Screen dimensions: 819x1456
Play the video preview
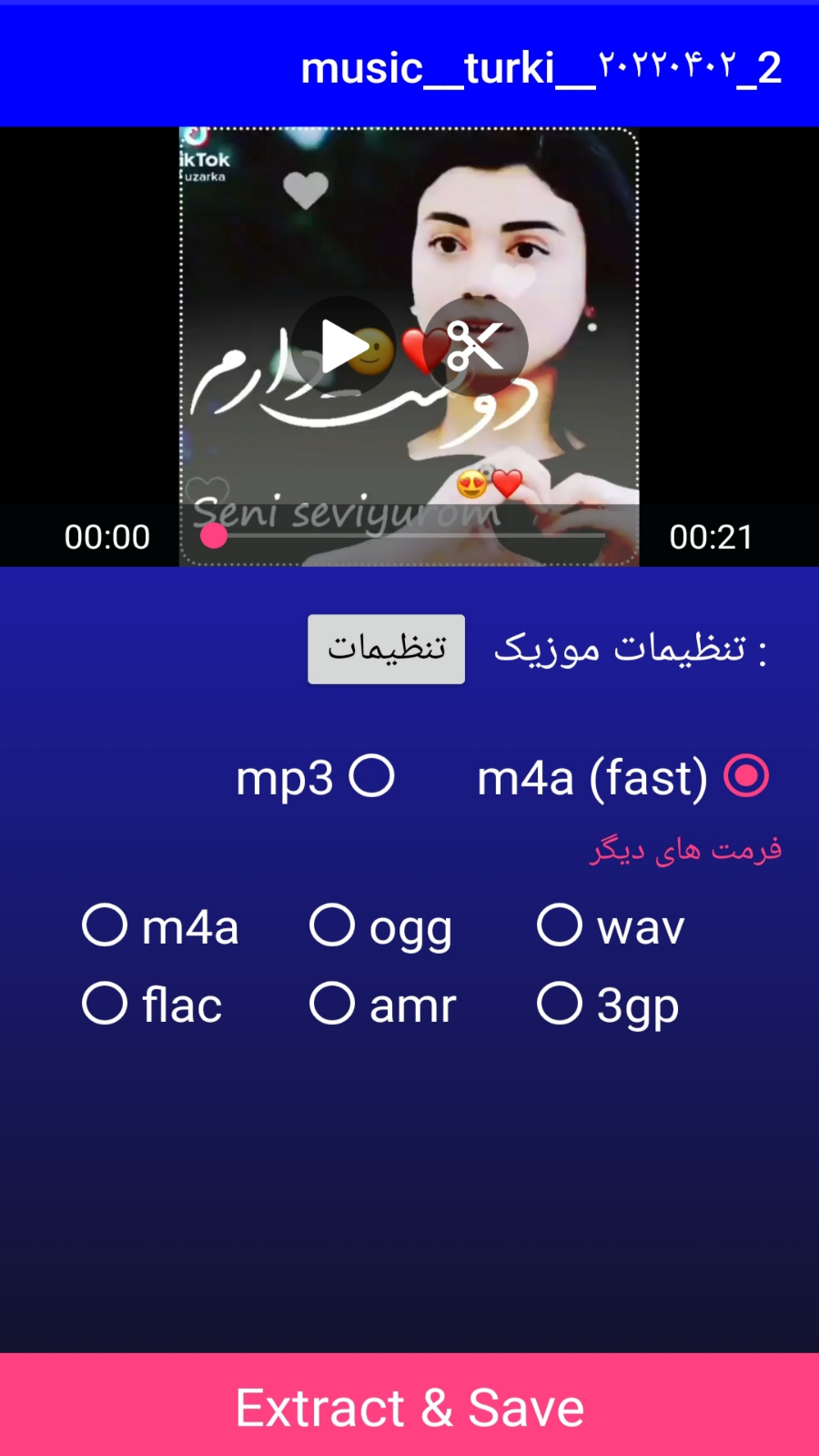click(x=343, y=347)
